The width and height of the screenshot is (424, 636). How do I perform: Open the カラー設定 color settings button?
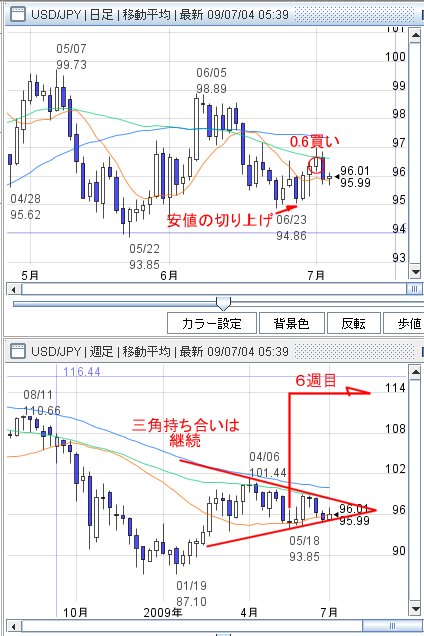point(212,323)
